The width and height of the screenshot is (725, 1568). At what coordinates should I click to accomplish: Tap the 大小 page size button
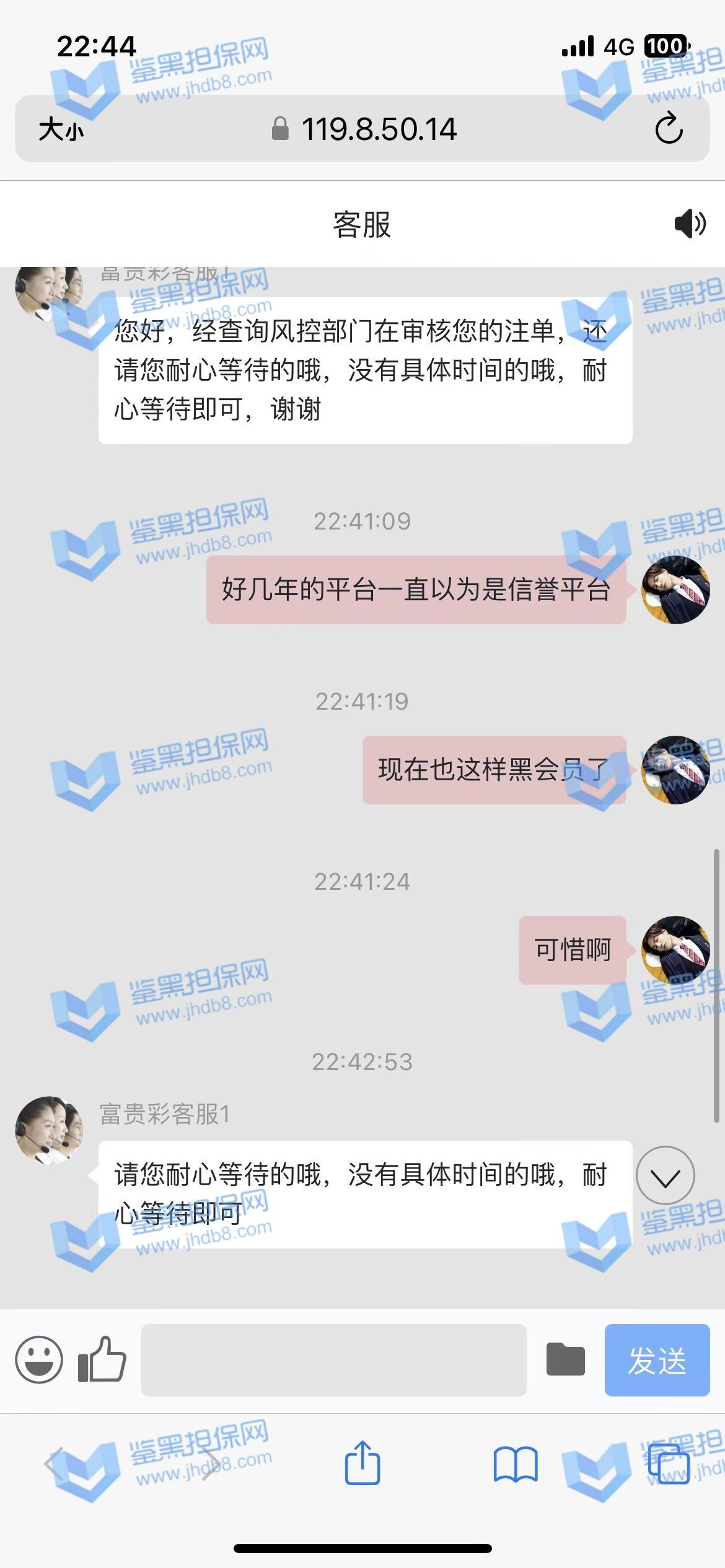pyautogui.click(x=61, y=129)
